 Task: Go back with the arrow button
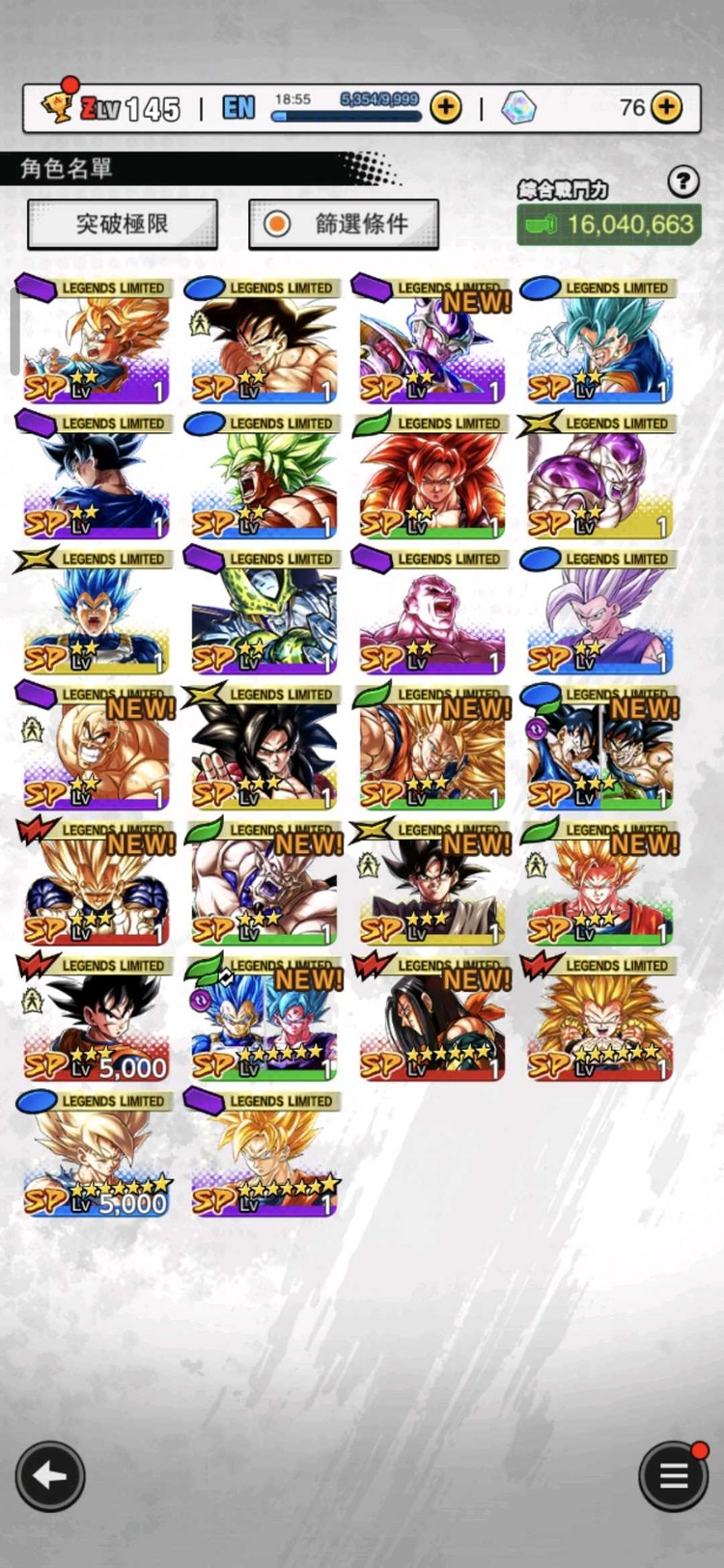pyautogui.click(x=49, y=1475)
